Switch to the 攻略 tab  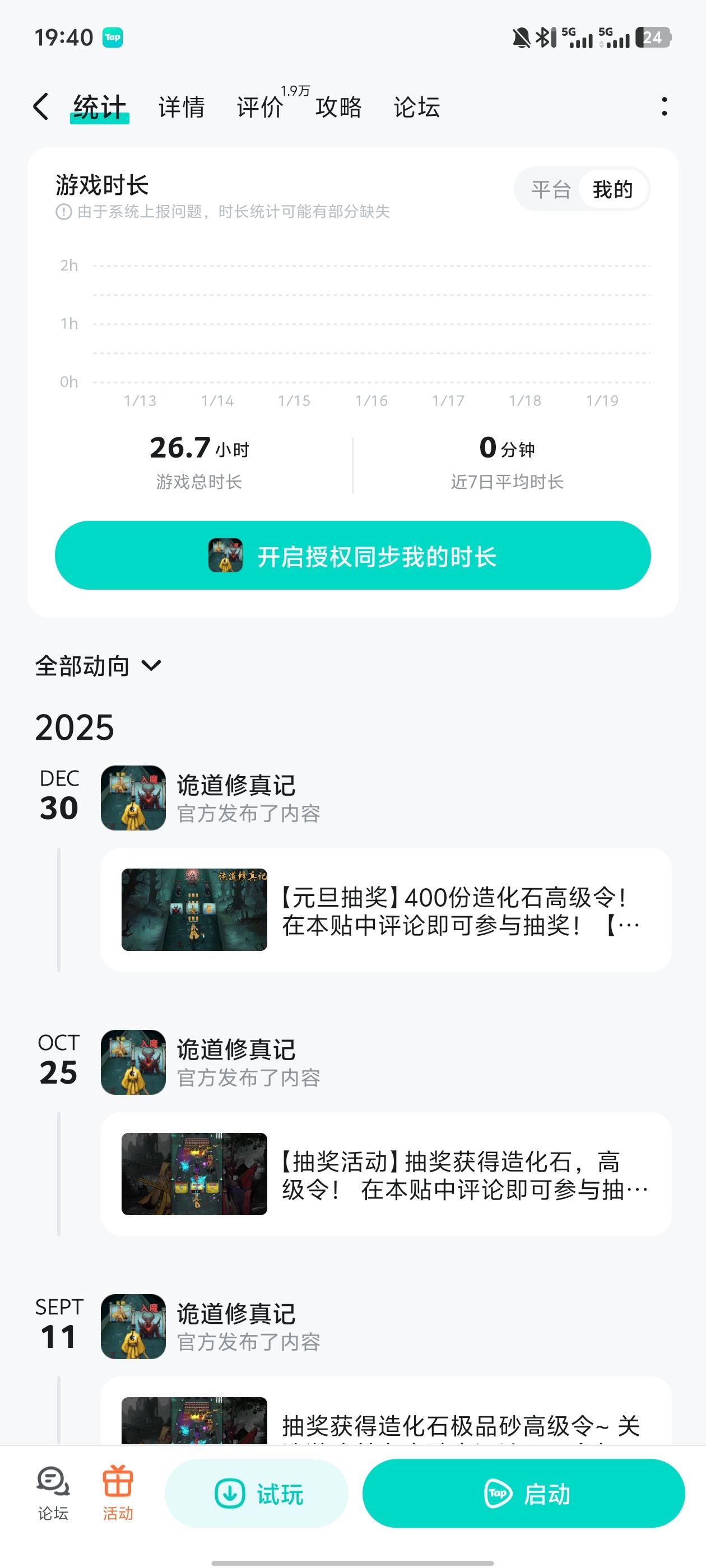pyautogui.click(x=338, y=107)
